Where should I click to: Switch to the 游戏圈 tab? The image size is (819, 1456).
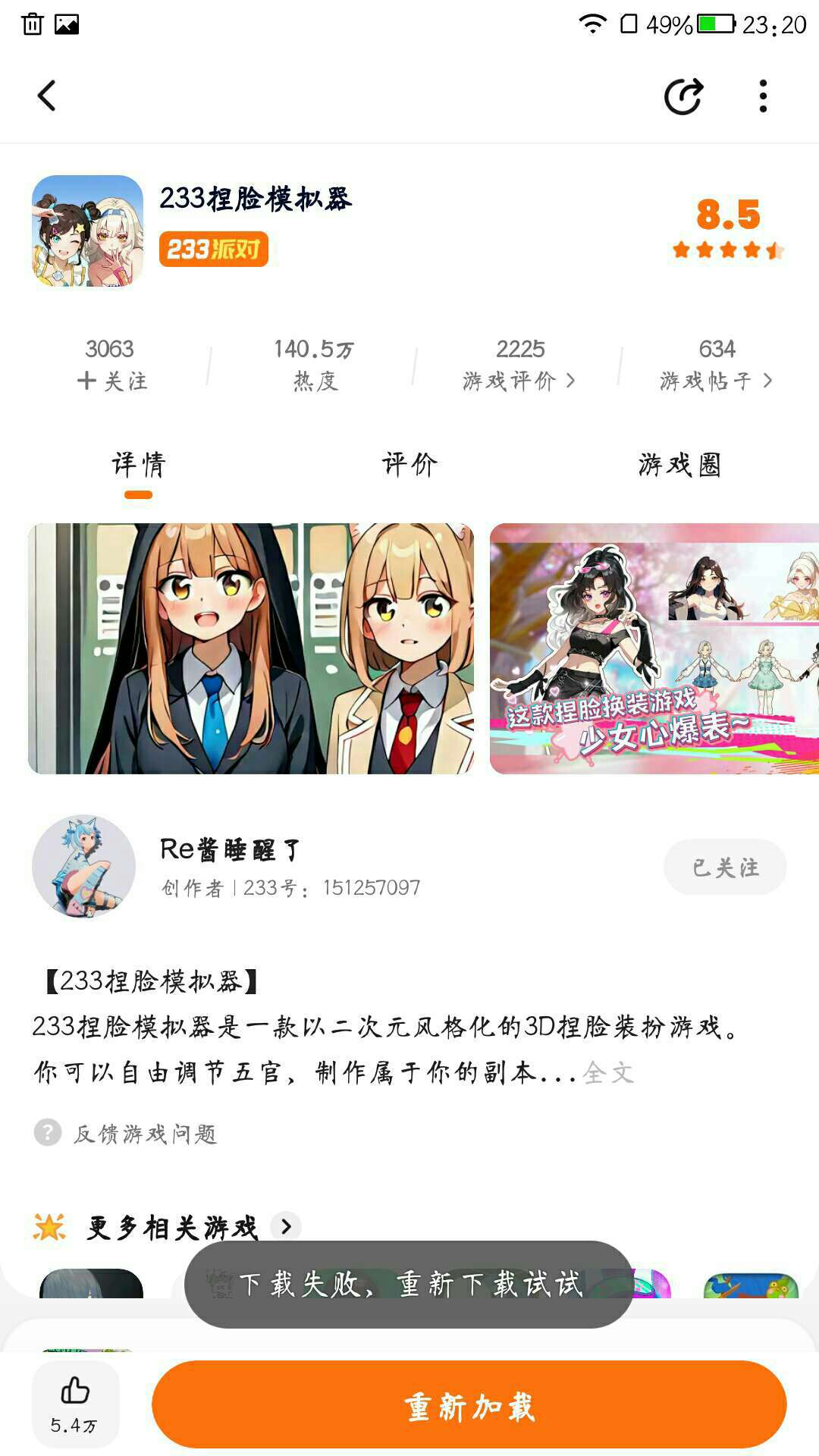tap(679, 465)
